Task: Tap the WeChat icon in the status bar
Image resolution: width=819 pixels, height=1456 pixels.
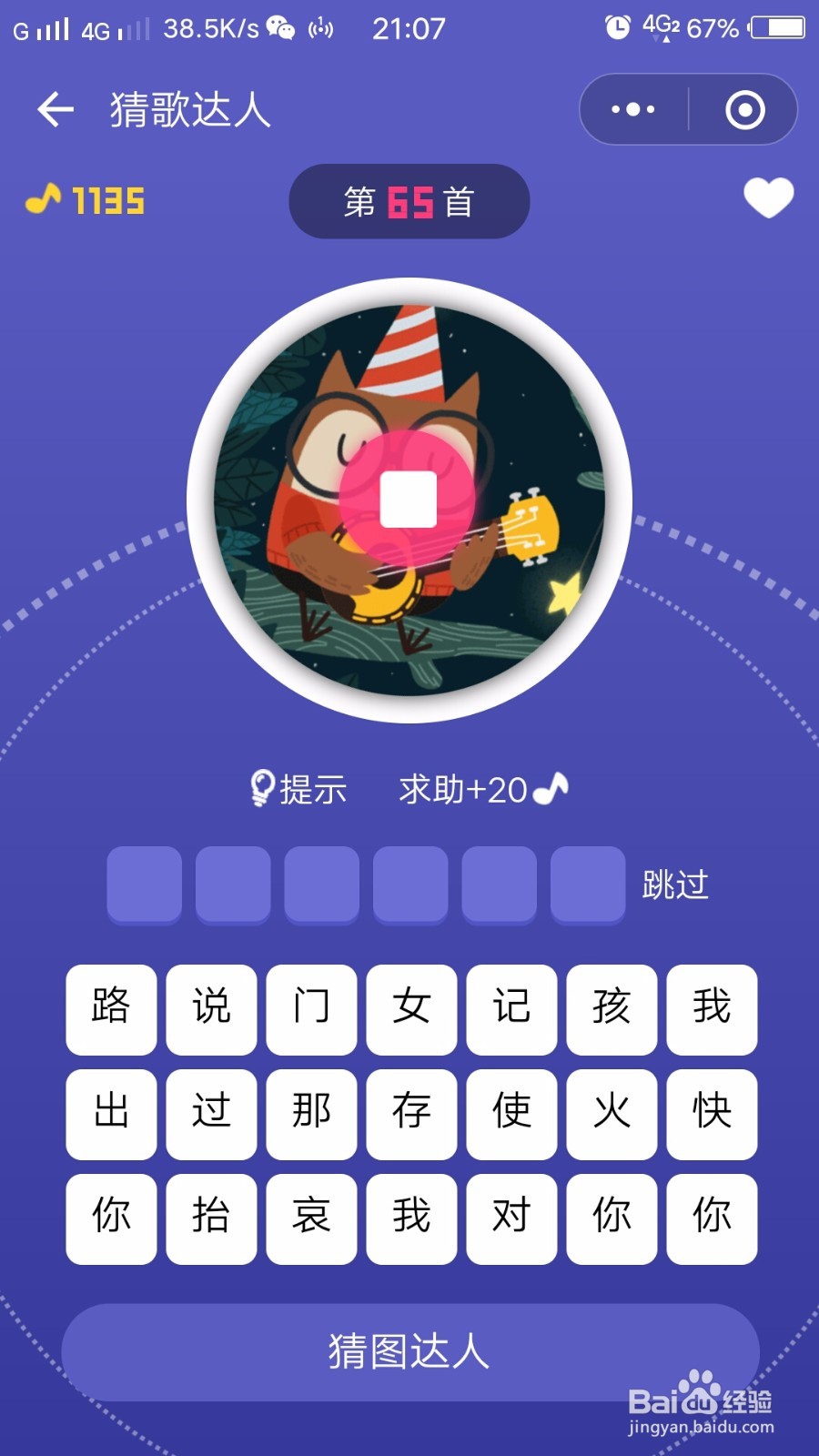Action: [282, 28]
